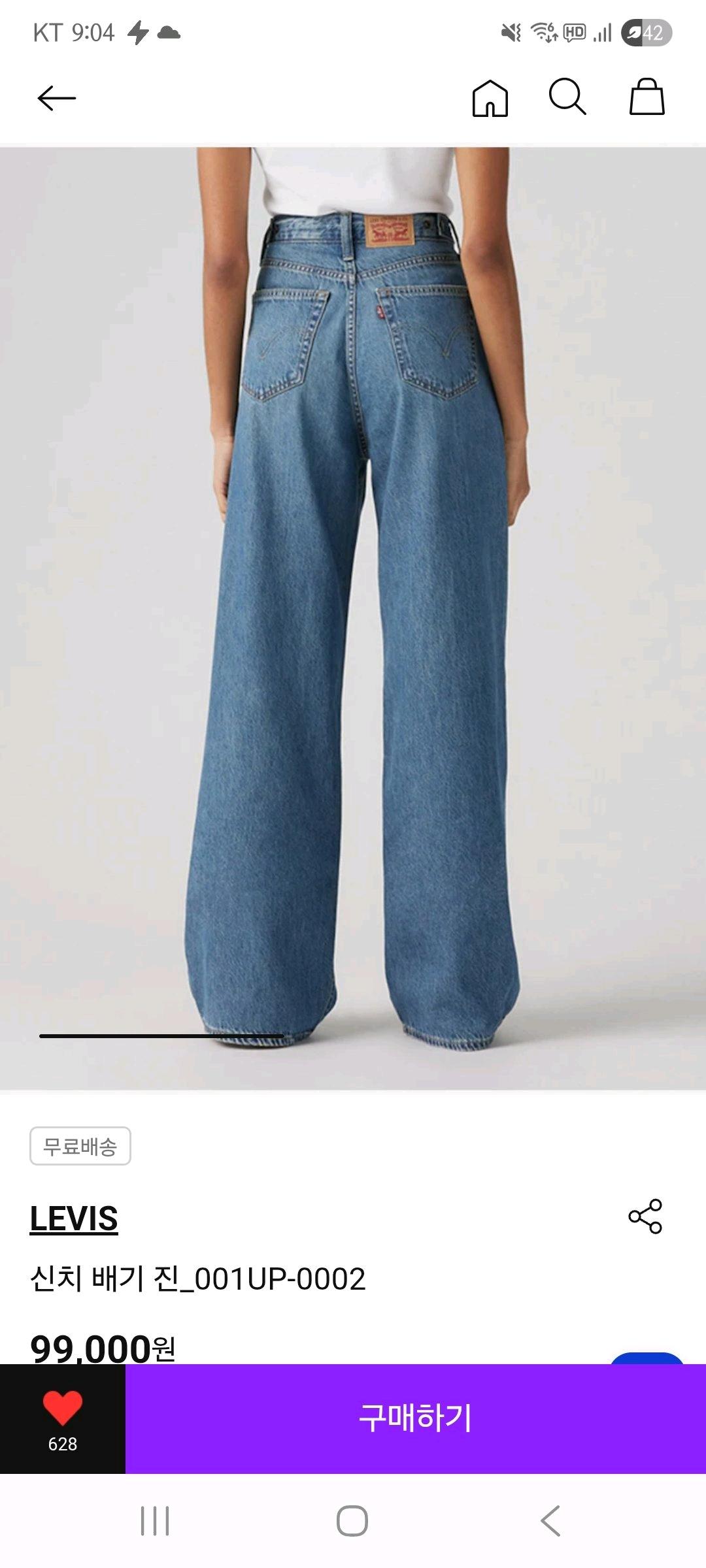
Task: Tap the system home button
Action: click(352, 1520)
